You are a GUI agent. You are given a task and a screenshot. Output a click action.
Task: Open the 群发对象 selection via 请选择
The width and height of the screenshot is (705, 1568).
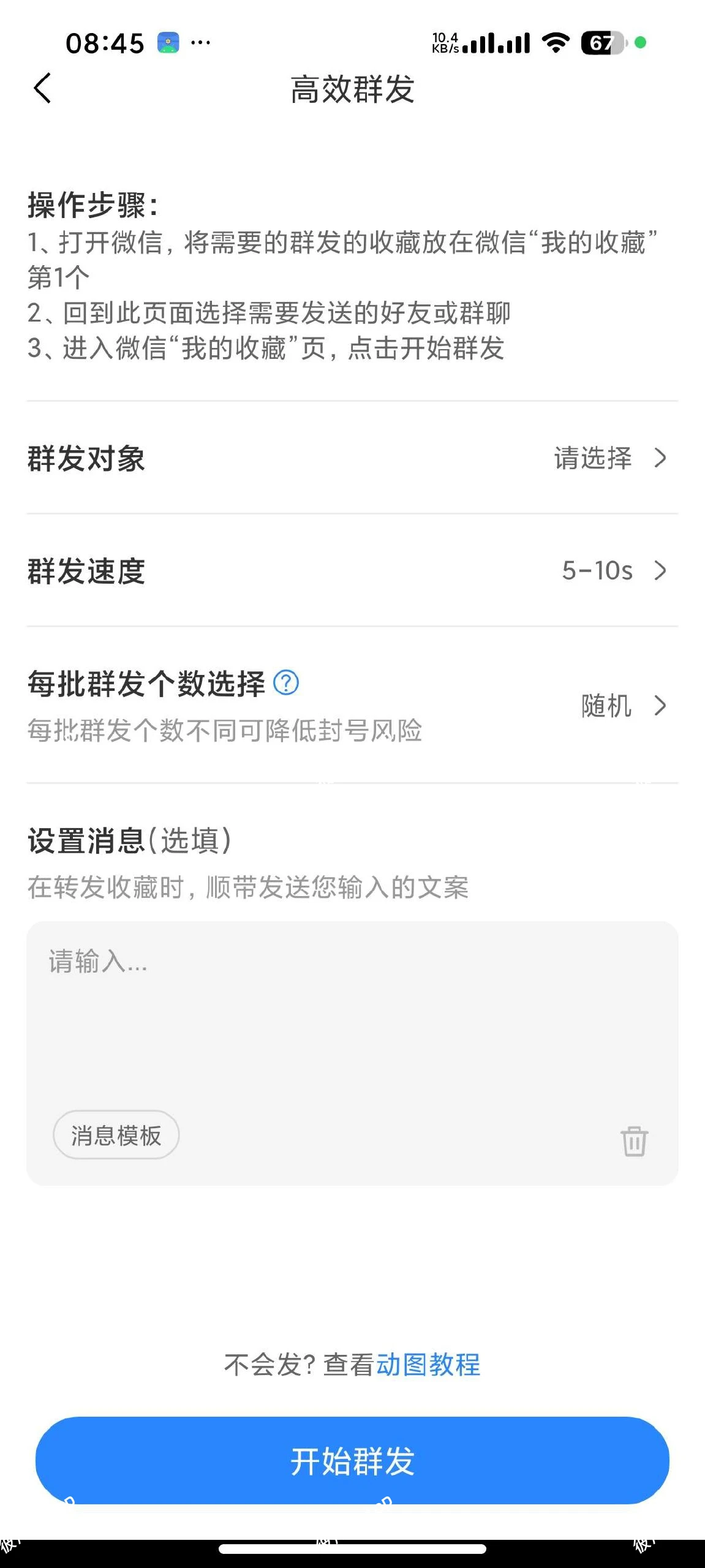point(592,458)
